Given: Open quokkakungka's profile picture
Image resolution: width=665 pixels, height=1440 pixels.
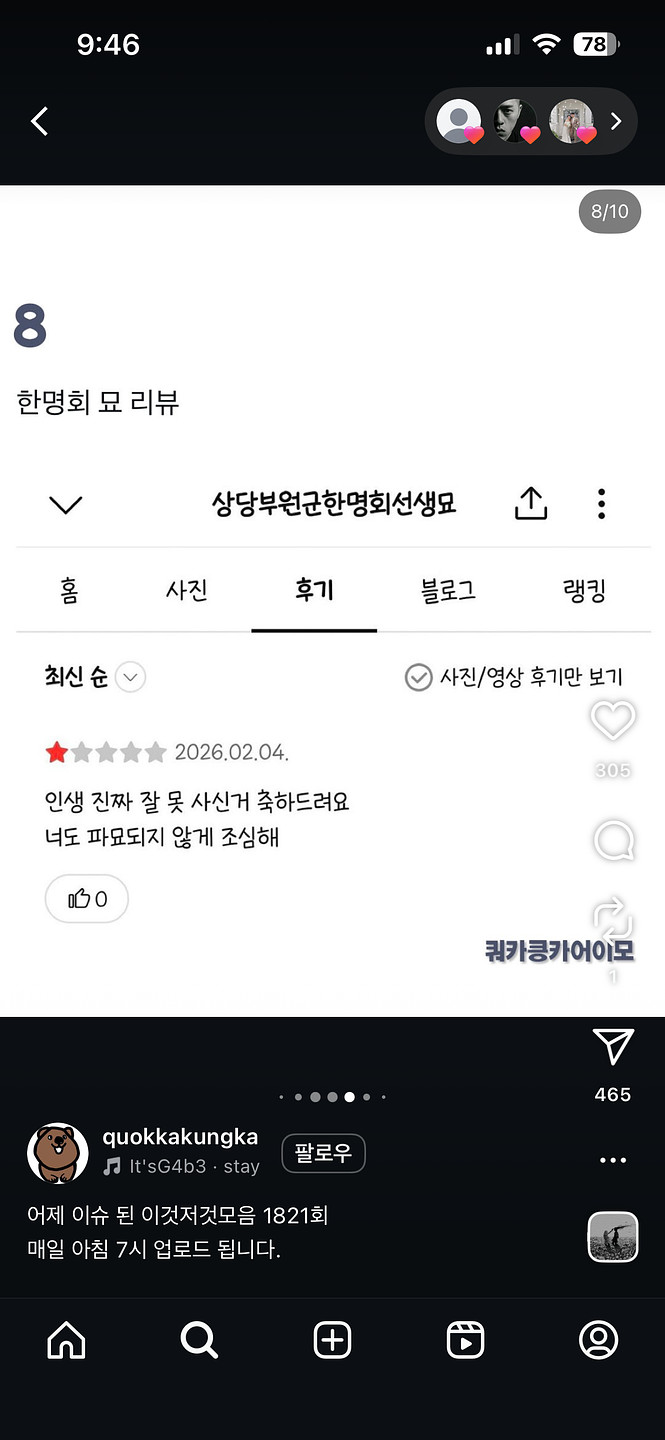Looking at the screenshot, I should click(x=57, y=1153).
